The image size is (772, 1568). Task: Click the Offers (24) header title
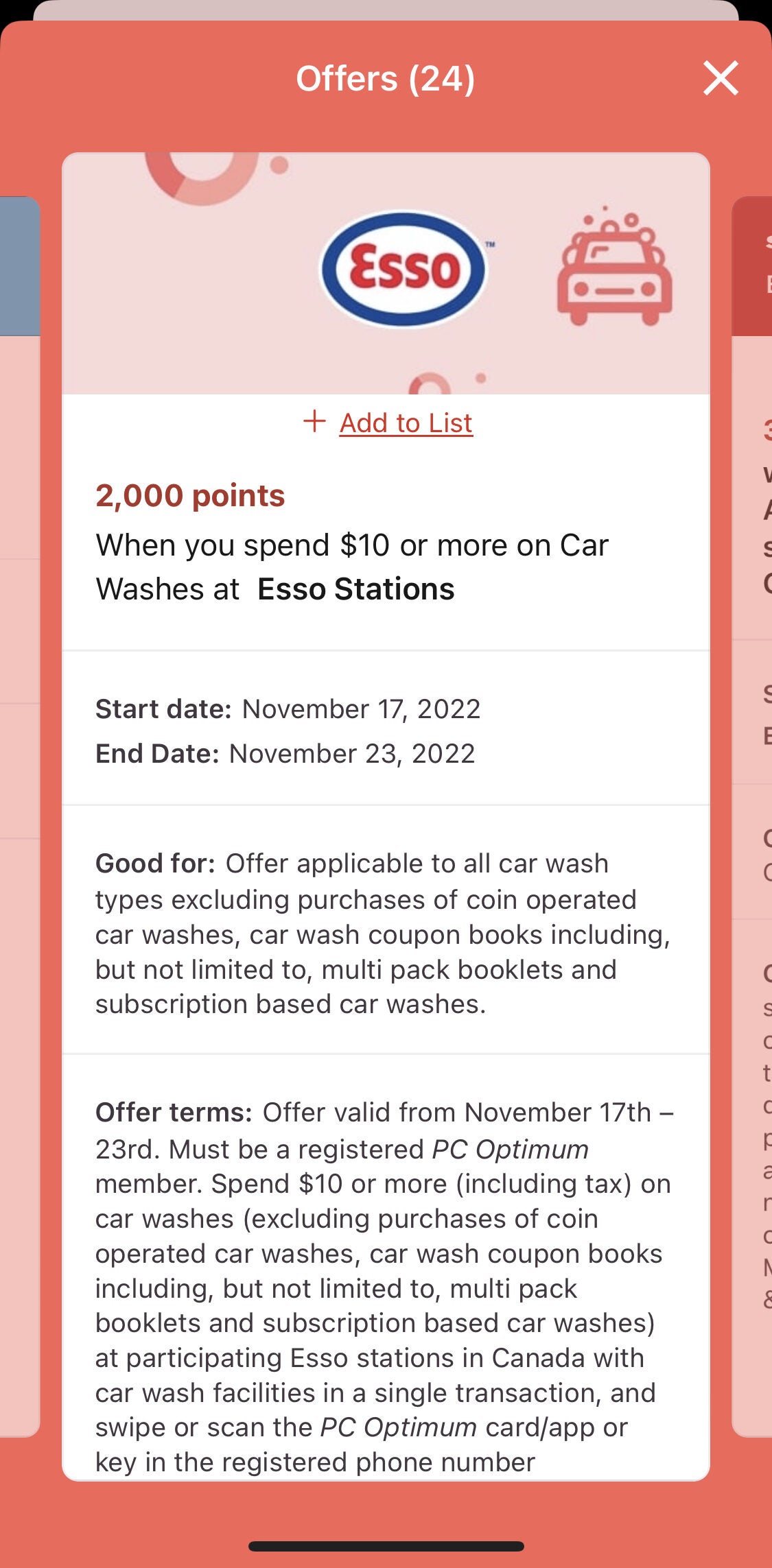tap(386, 78)
